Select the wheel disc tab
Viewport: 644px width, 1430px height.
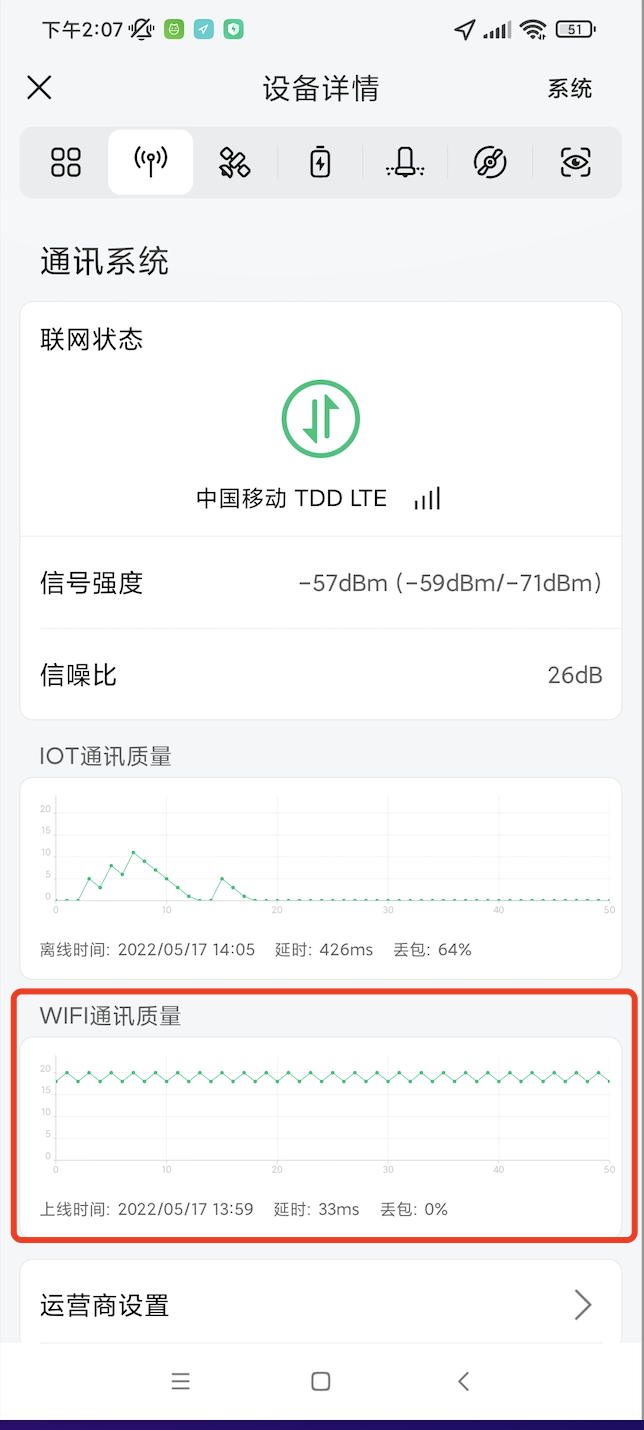pyautogui.click(x=490, y=162)
